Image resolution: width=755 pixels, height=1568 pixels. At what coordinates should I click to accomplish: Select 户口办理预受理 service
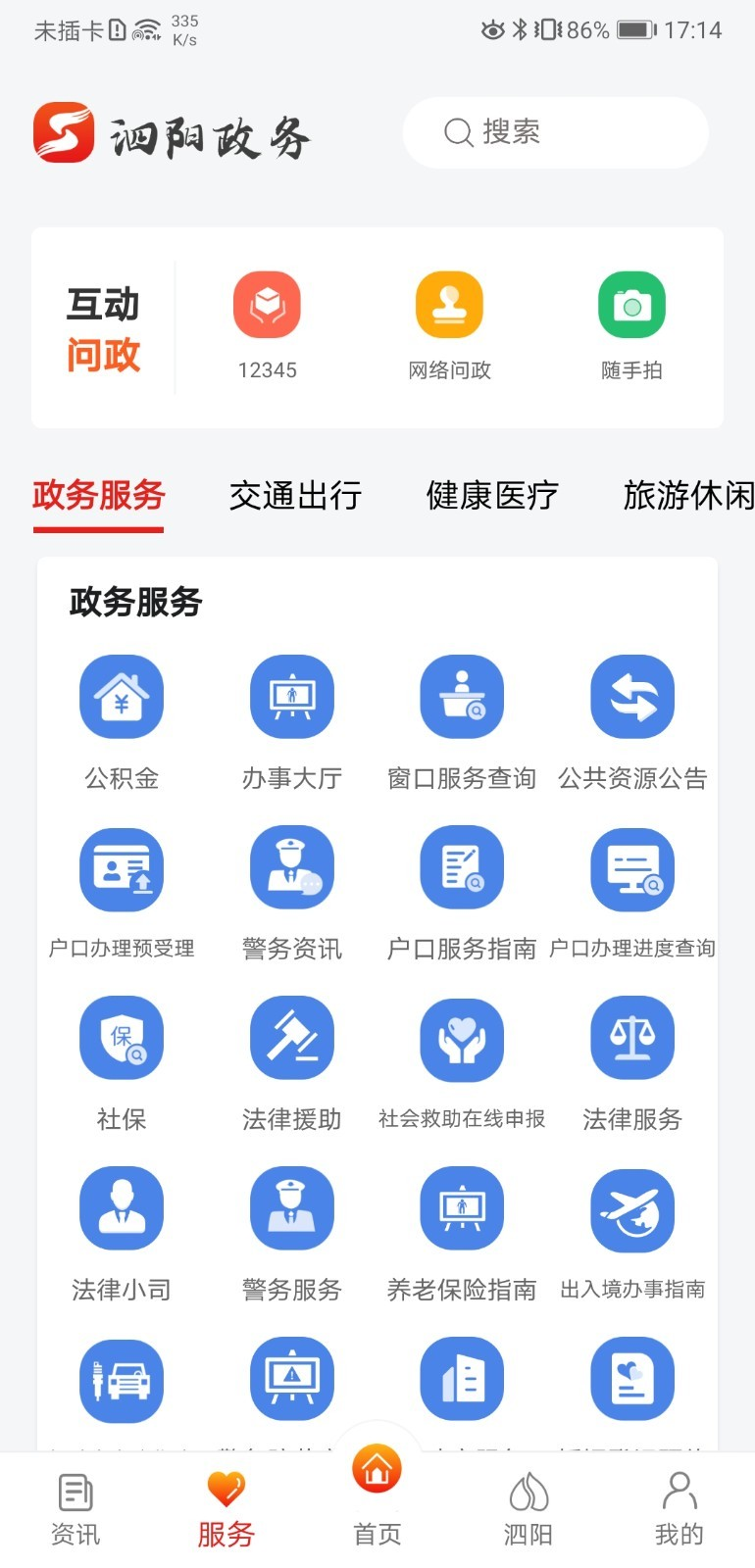(x=120, y=867)
